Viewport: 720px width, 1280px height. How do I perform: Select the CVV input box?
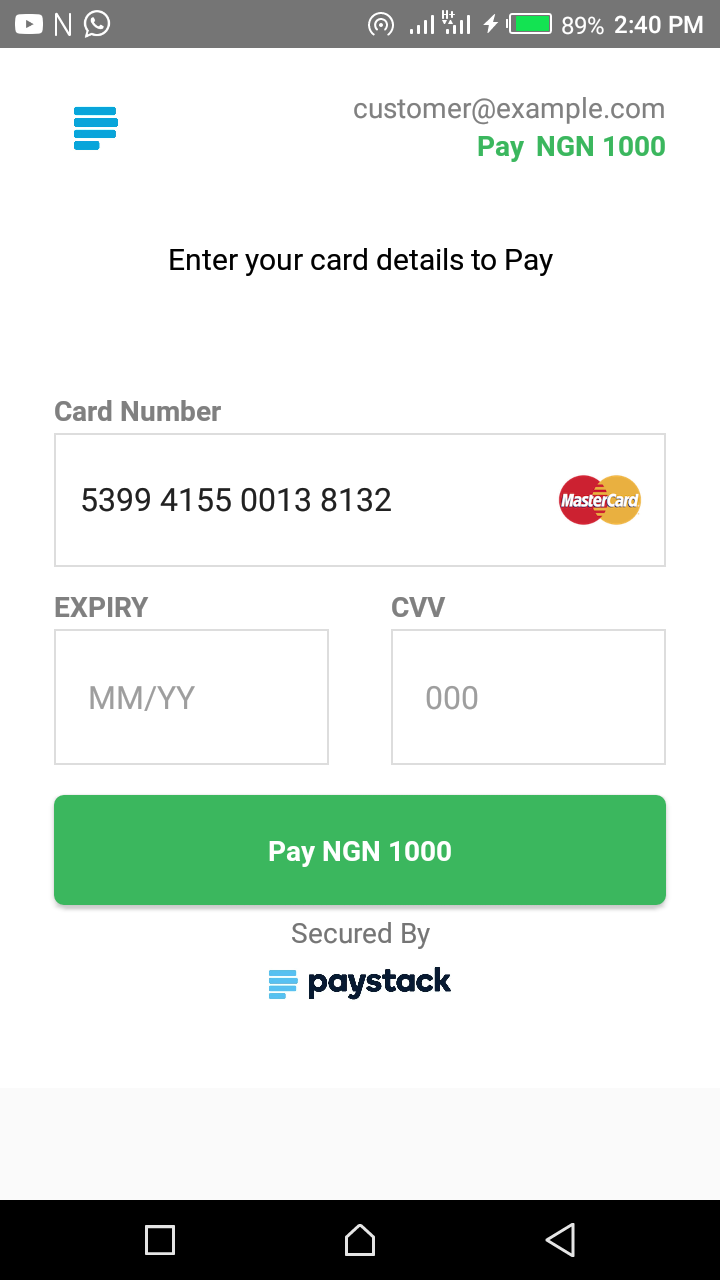coord(528,697)
